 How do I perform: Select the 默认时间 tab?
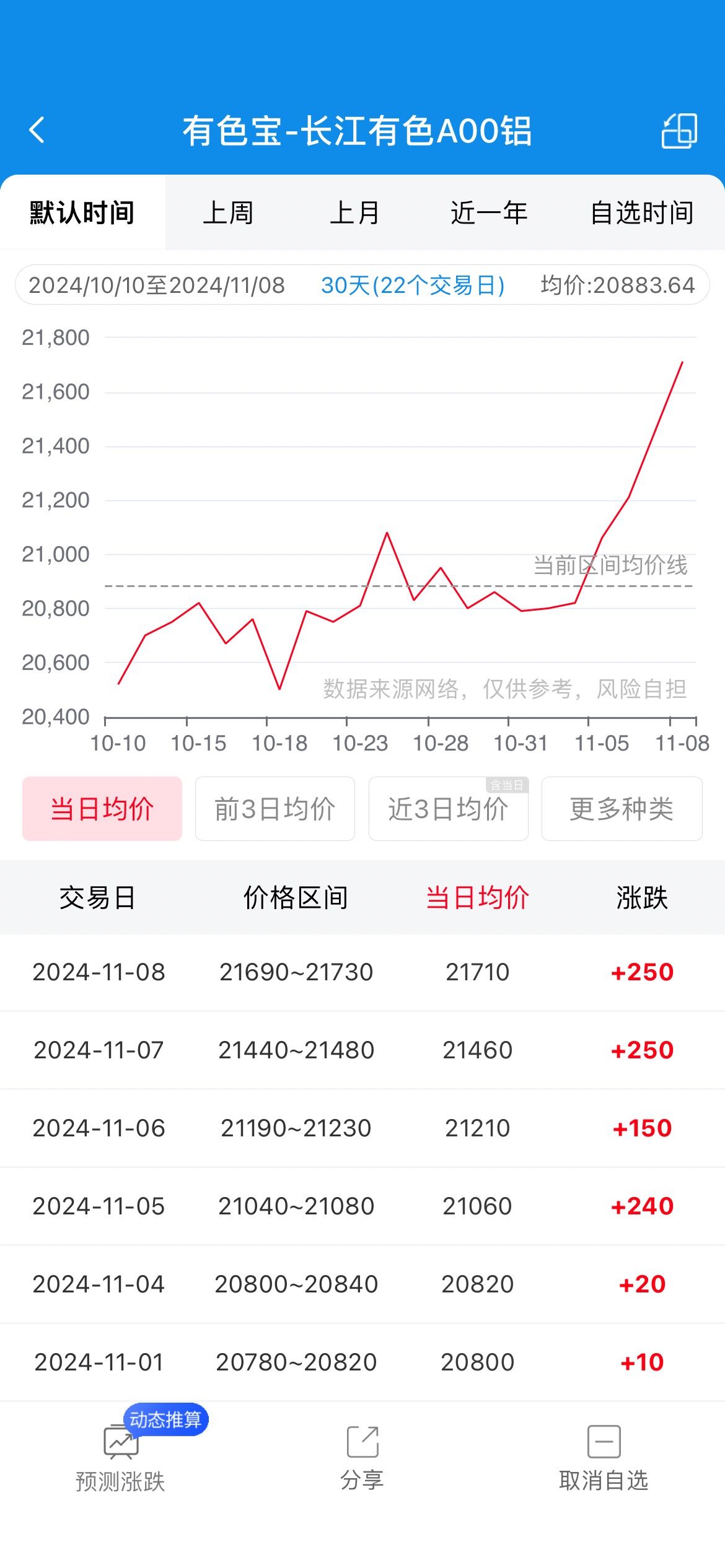pos(82,212)
